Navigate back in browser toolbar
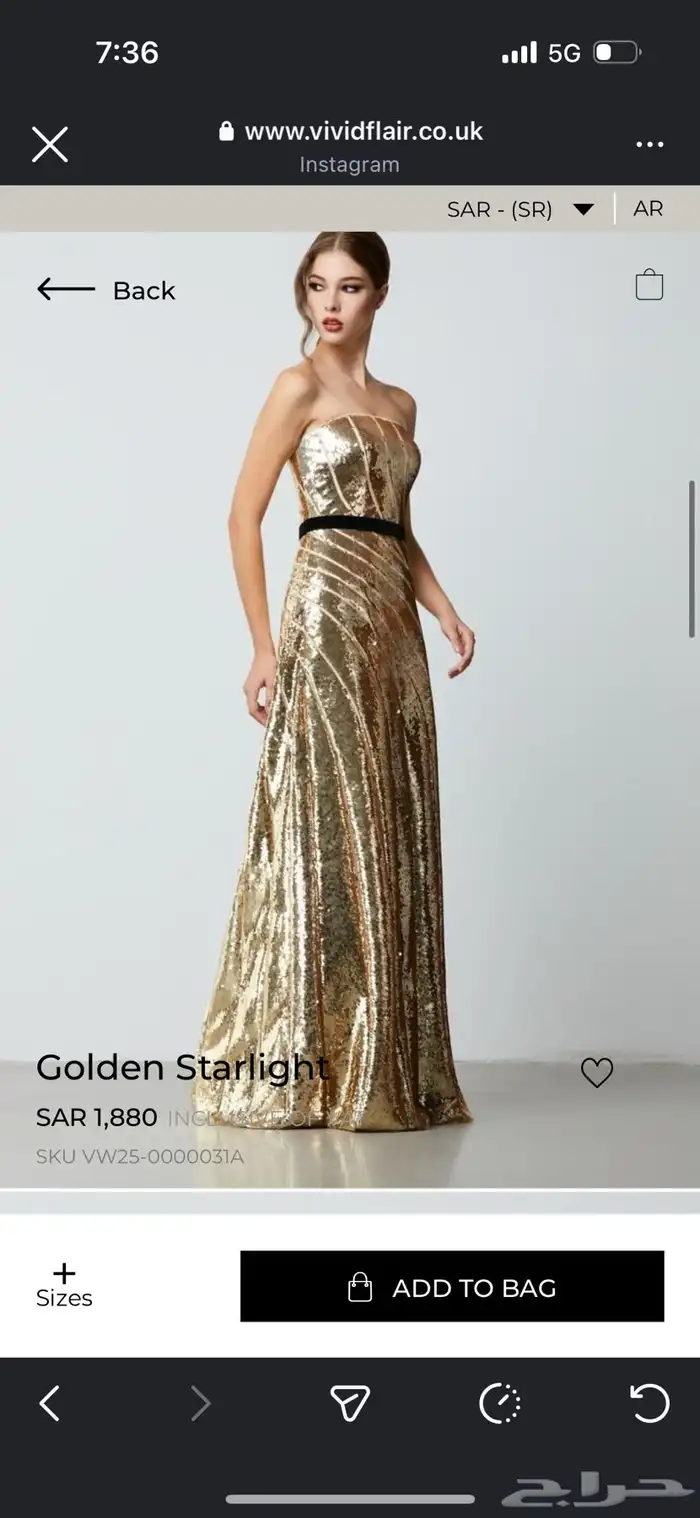700x1518 pixels. point(50,1403)
